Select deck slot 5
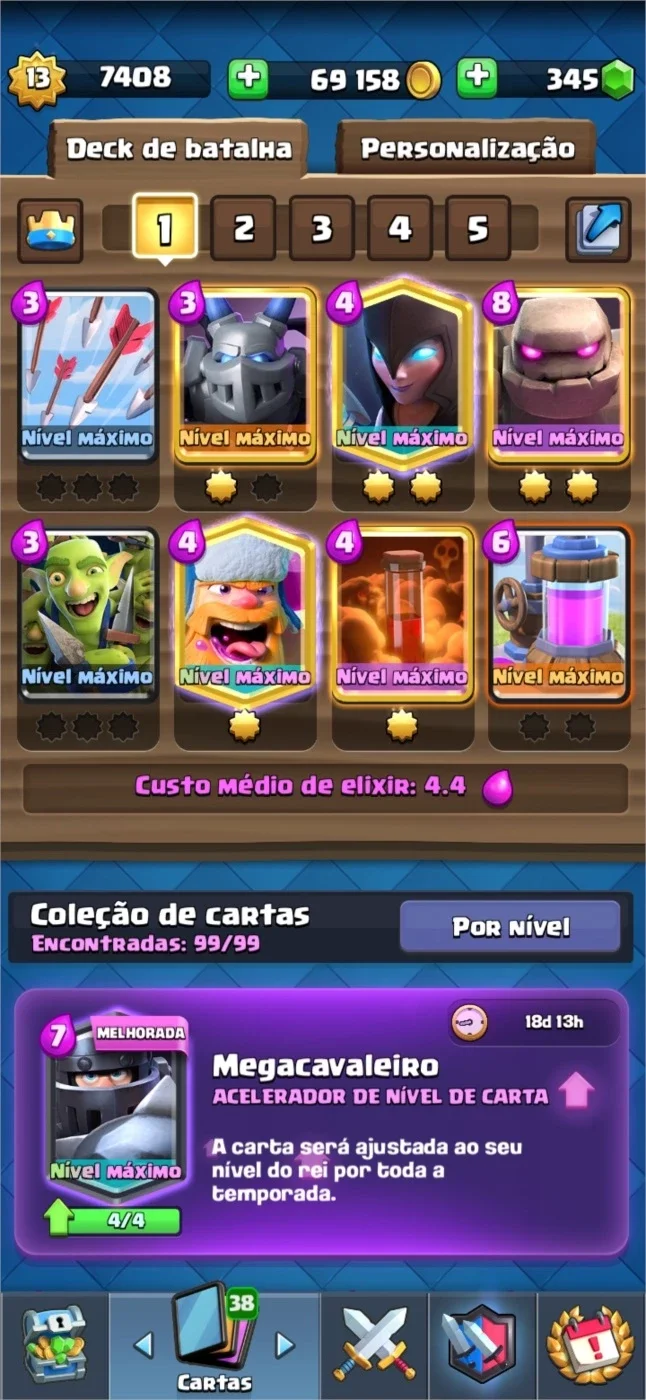This screenshot has height=1400, width=646. [x=478, y=229]
